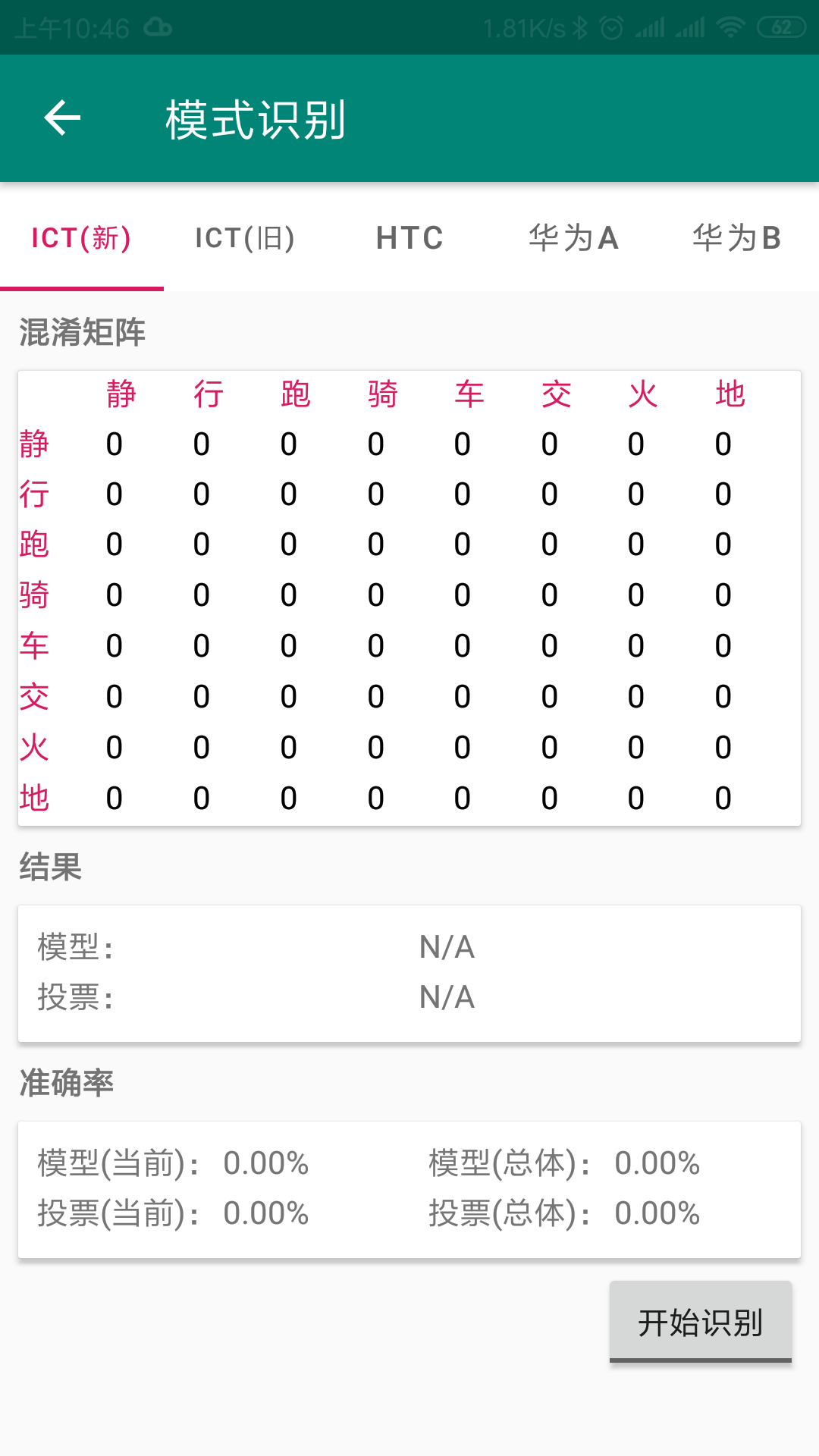This screenshot has width=819, height=1456.
Task: Tap the 模型(当前) 0.00% accuracy value
Action: tap(267, 1163)
